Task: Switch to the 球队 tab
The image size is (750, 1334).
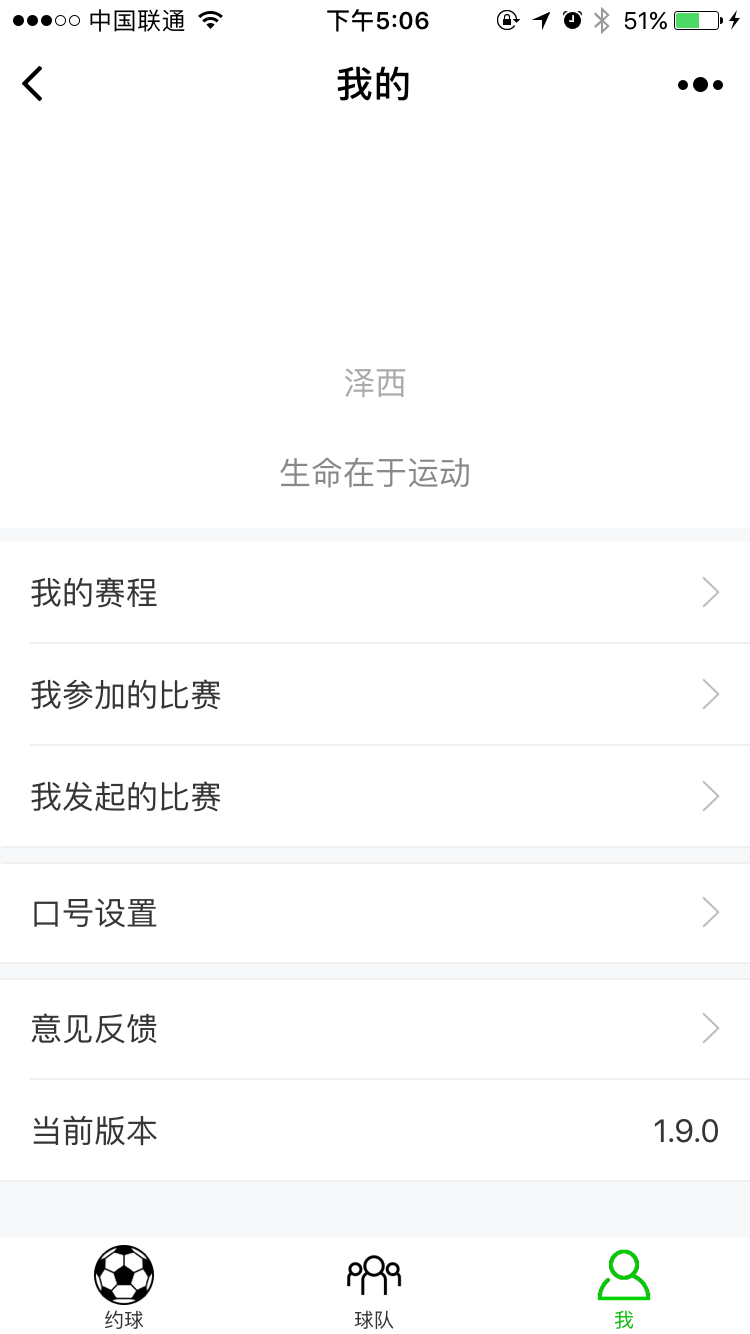Action: pyautogui.click(x=374, y=1286)
